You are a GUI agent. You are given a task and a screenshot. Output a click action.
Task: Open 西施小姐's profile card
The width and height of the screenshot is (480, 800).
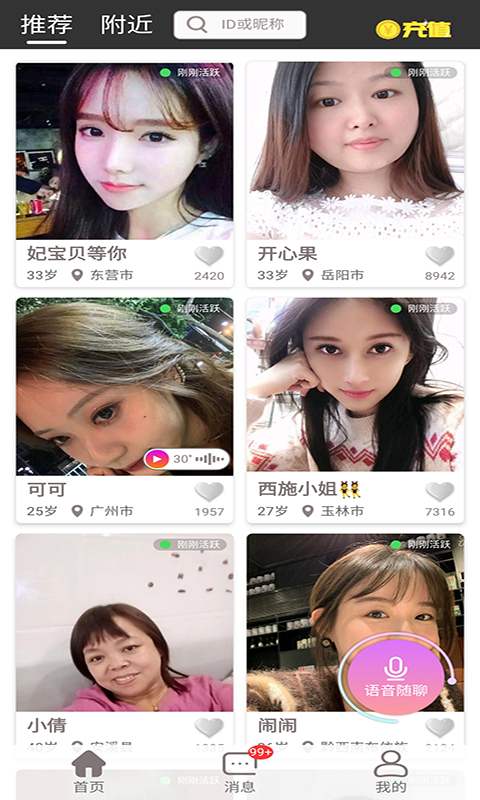coord(356,411)
